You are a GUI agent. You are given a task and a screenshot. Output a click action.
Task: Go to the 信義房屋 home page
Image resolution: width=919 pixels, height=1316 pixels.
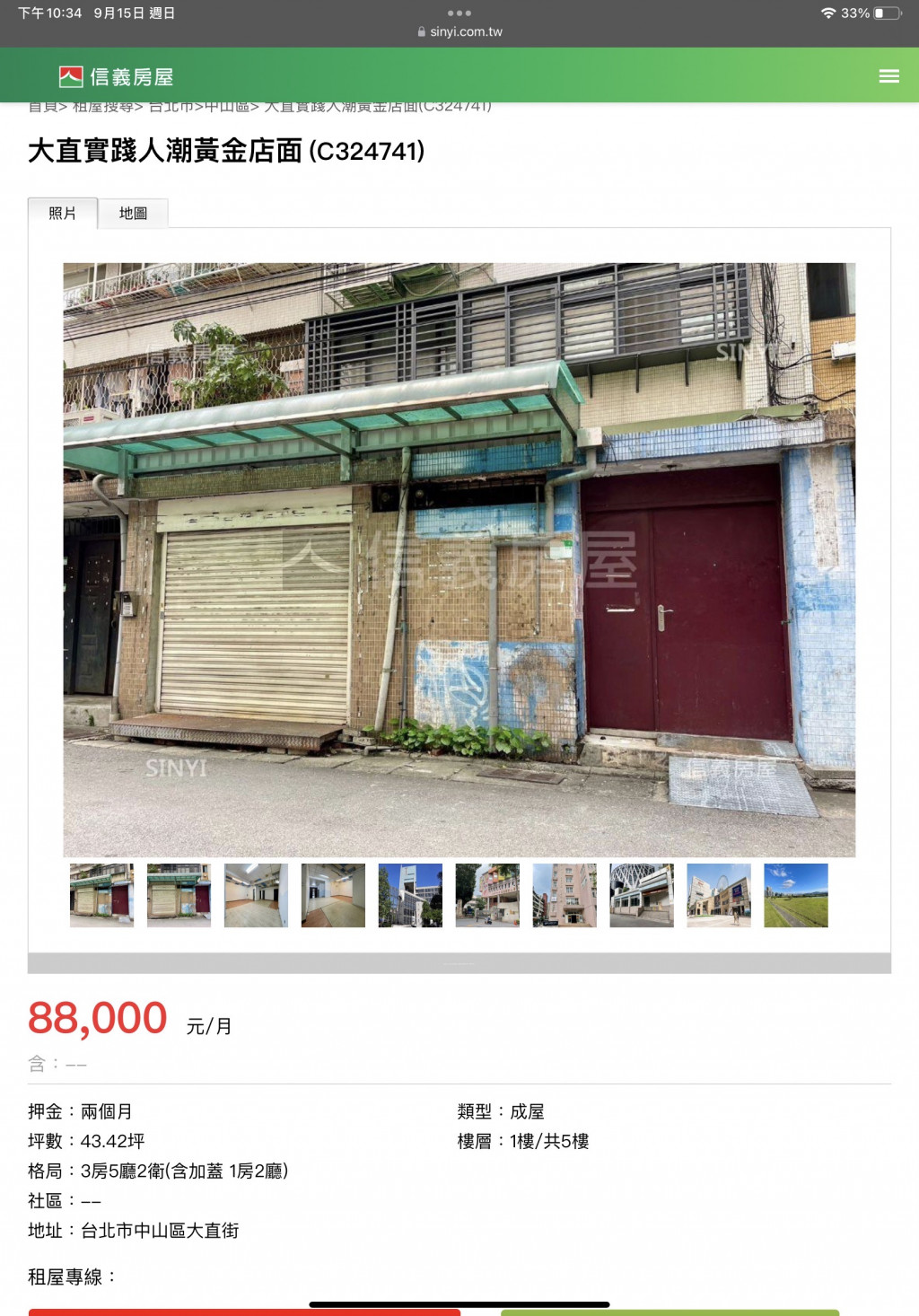(116, 77)
